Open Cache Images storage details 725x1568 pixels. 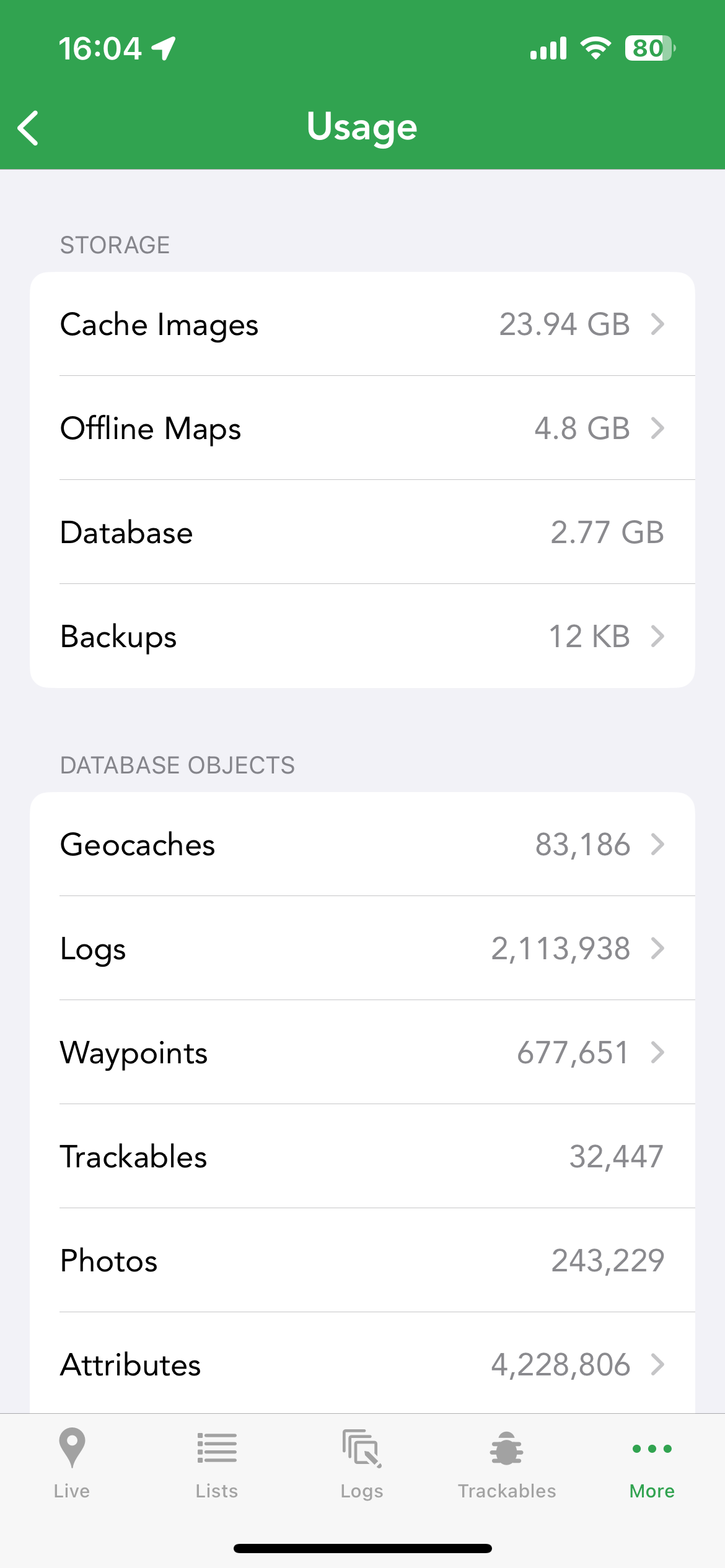point(362,324)
